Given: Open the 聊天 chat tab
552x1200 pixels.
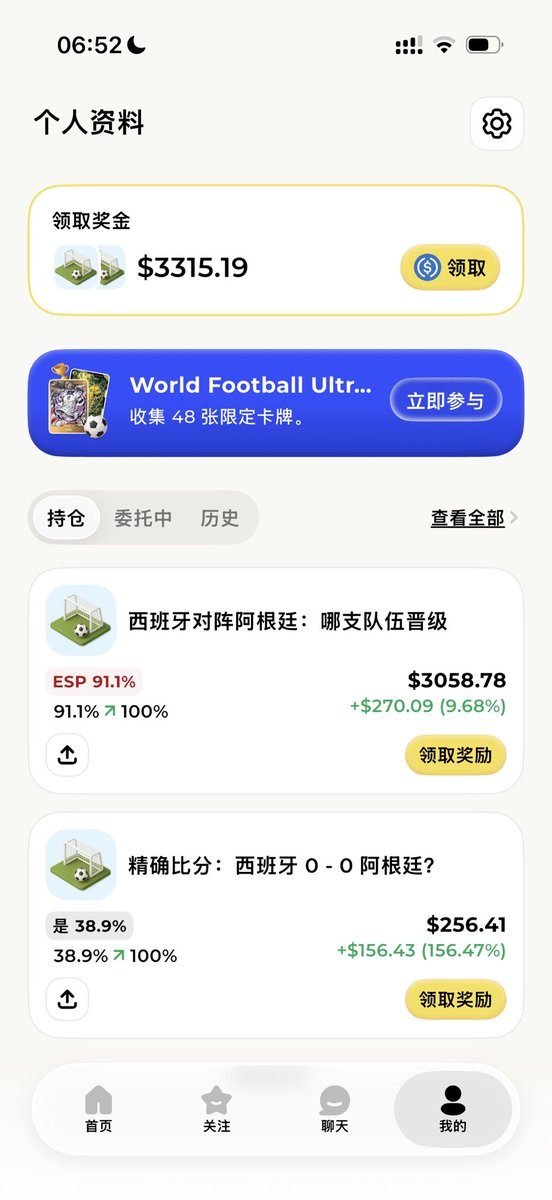Looking at the screenshot, I should pyautogui.click(x=335, y=1109).
